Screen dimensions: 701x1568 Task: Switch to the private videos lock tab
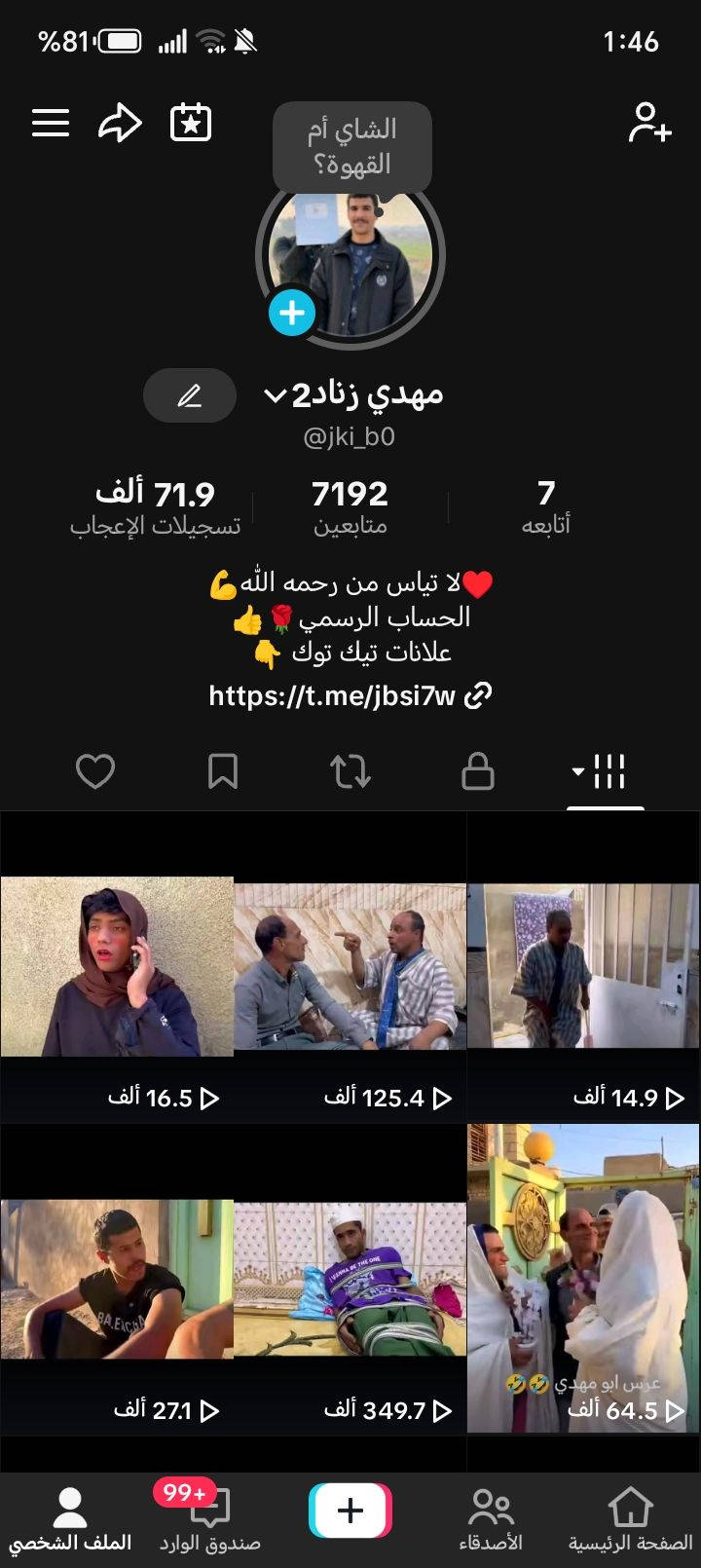click(x=477, y=772)
